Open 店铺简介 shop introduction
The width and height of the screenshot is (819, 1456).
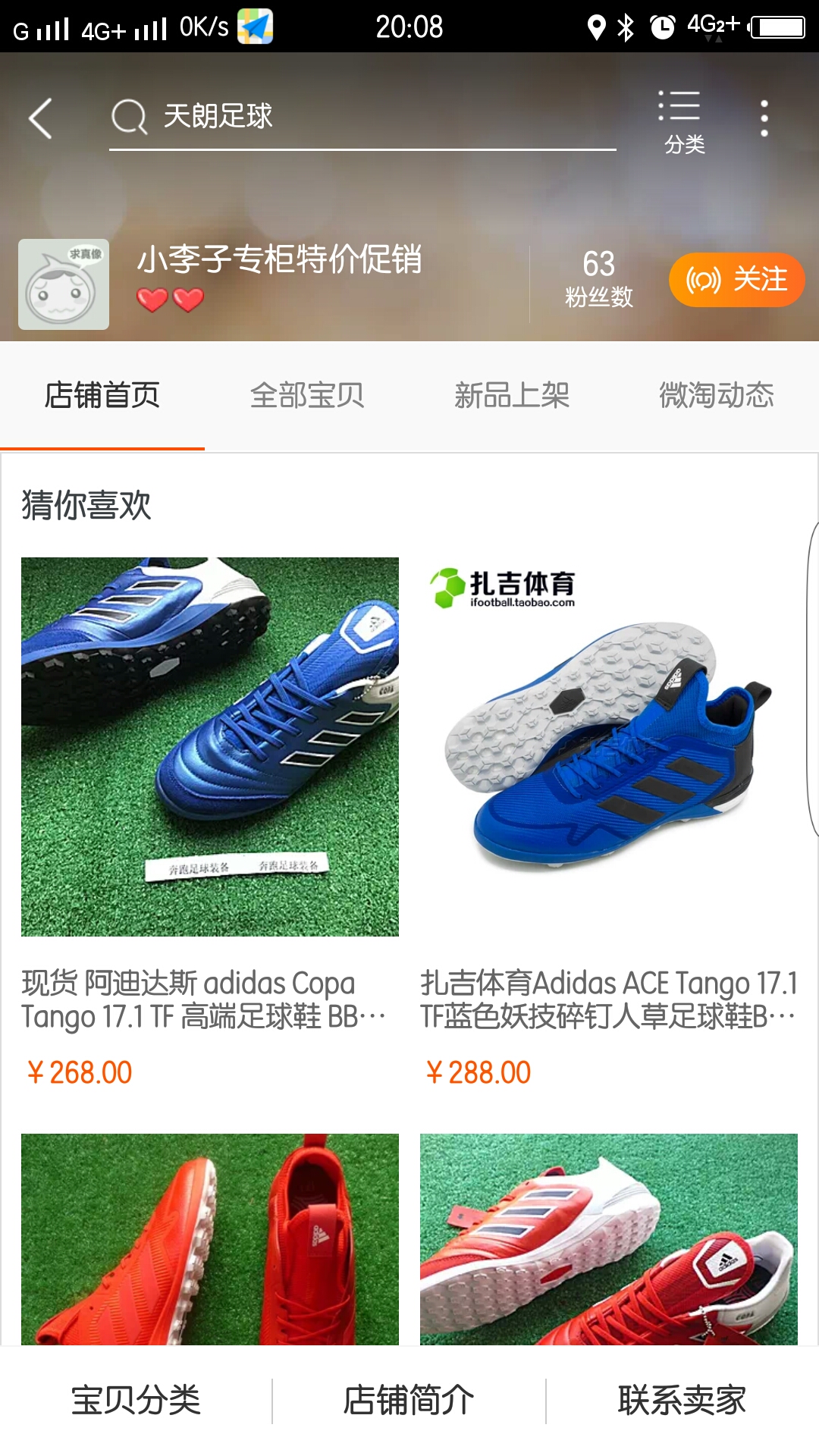tap(409, 1401)
